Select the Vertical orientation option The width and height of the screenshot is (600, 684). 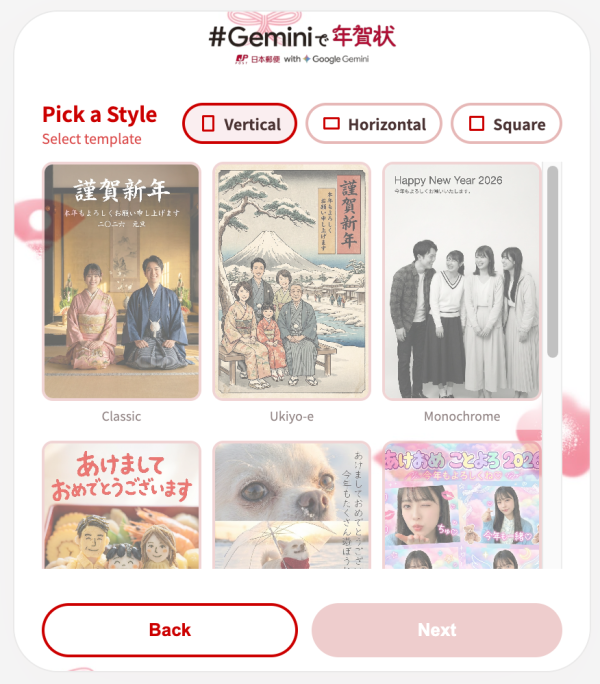click(x=240, y=124)
